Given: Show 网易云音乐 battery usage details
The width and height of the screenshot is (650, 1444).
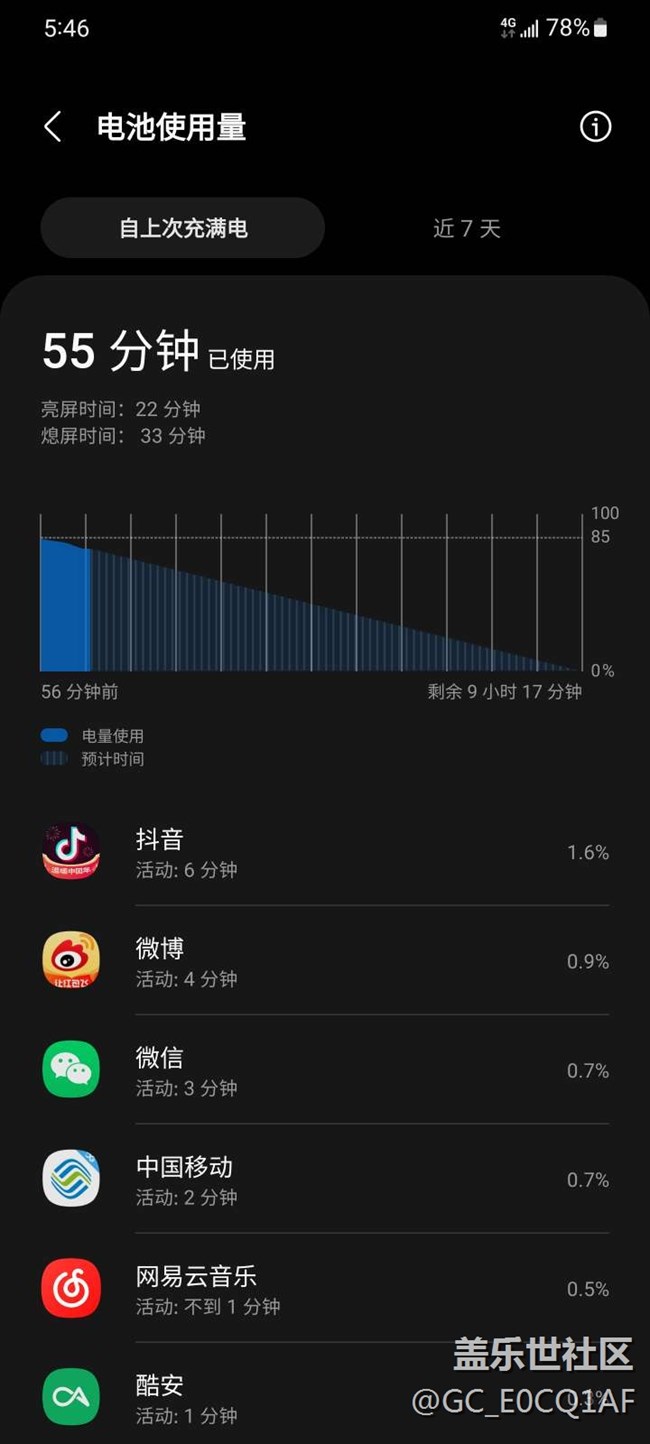Looking at the screenshot, I should [325, 1288].
